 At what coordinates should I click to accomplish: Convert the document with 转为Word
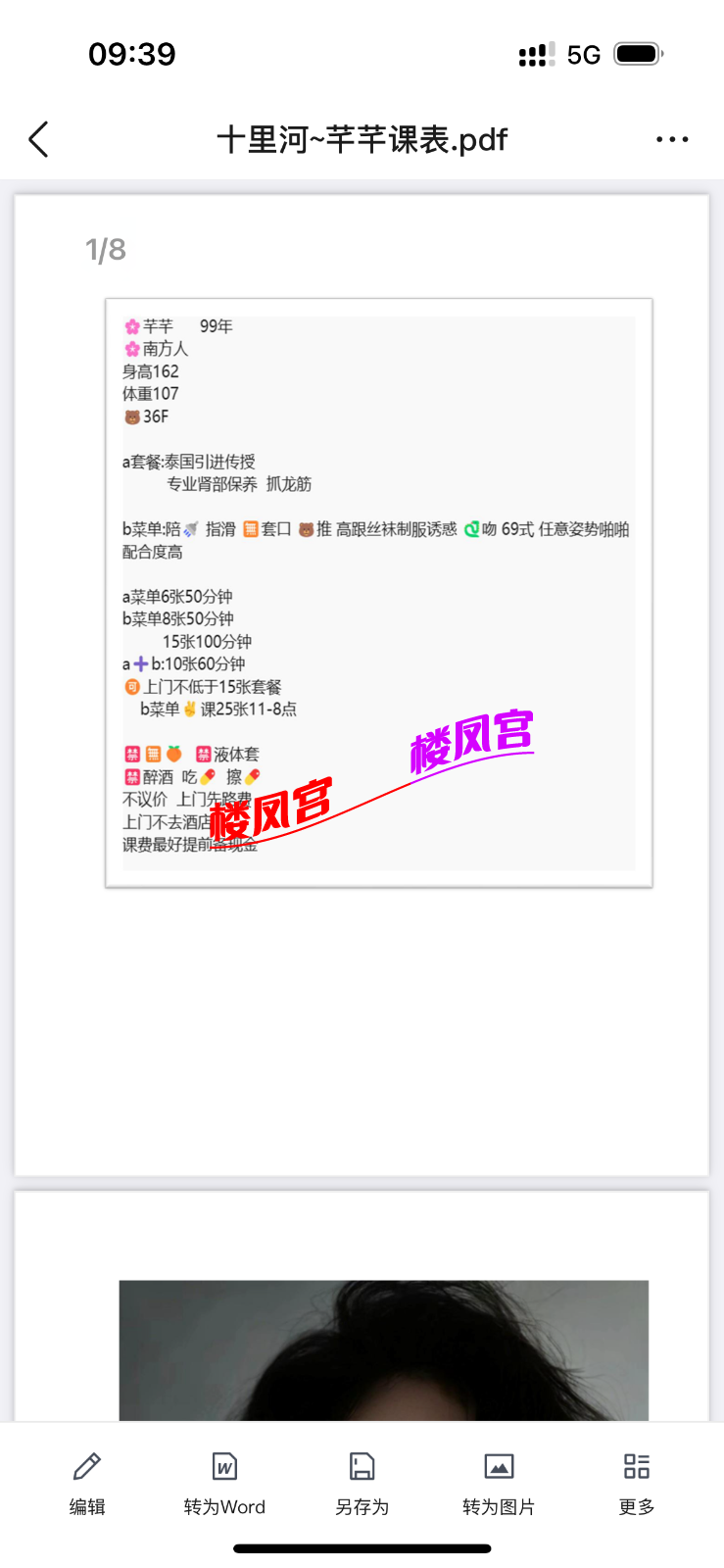(224, 1483)
